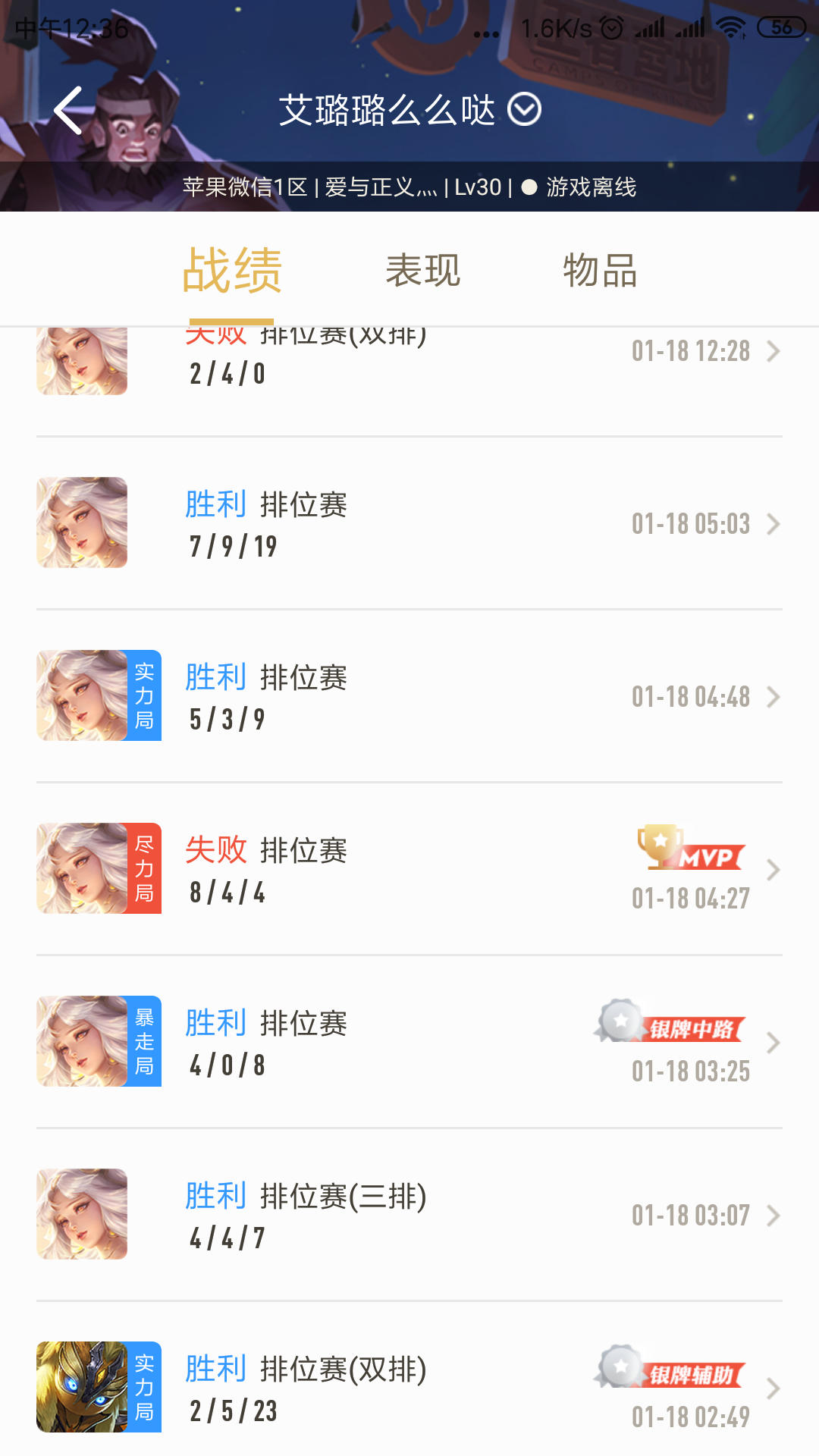
Task: Switch to the 表现 tab
Action: pos(422,271)
